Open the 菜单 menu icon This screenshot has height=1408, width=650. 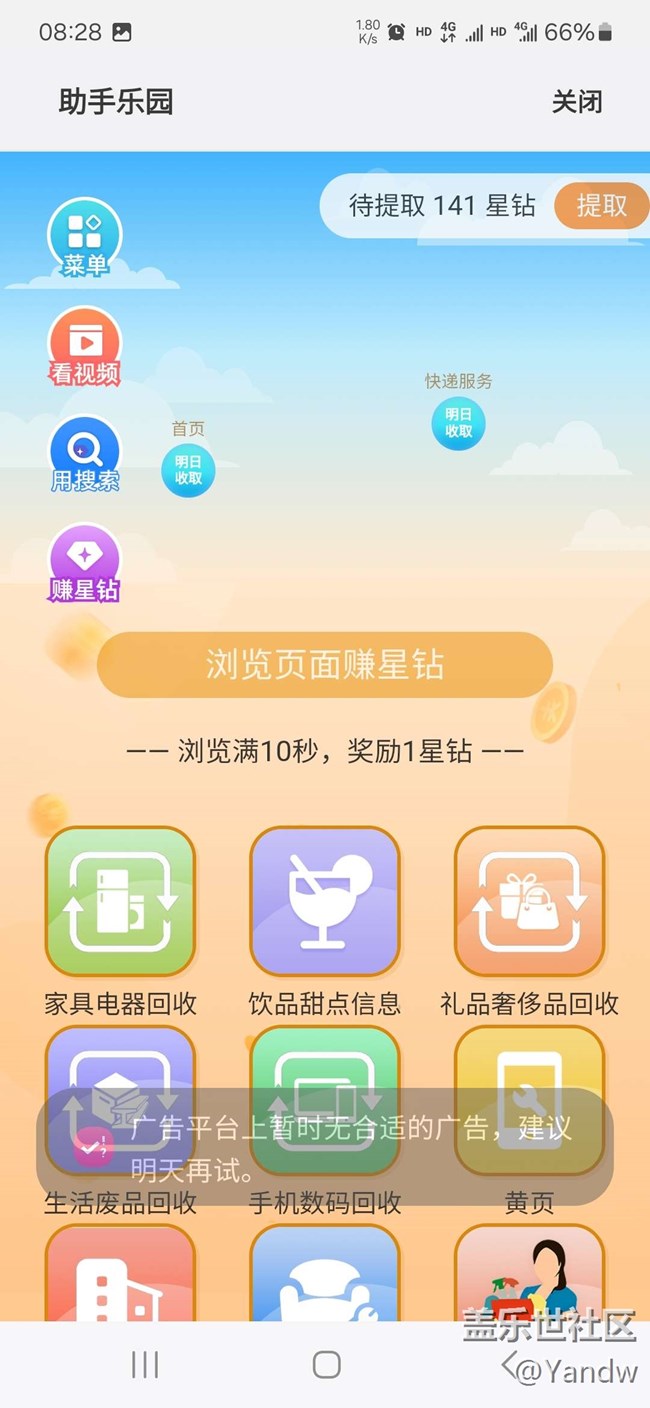tap(85, 238)
